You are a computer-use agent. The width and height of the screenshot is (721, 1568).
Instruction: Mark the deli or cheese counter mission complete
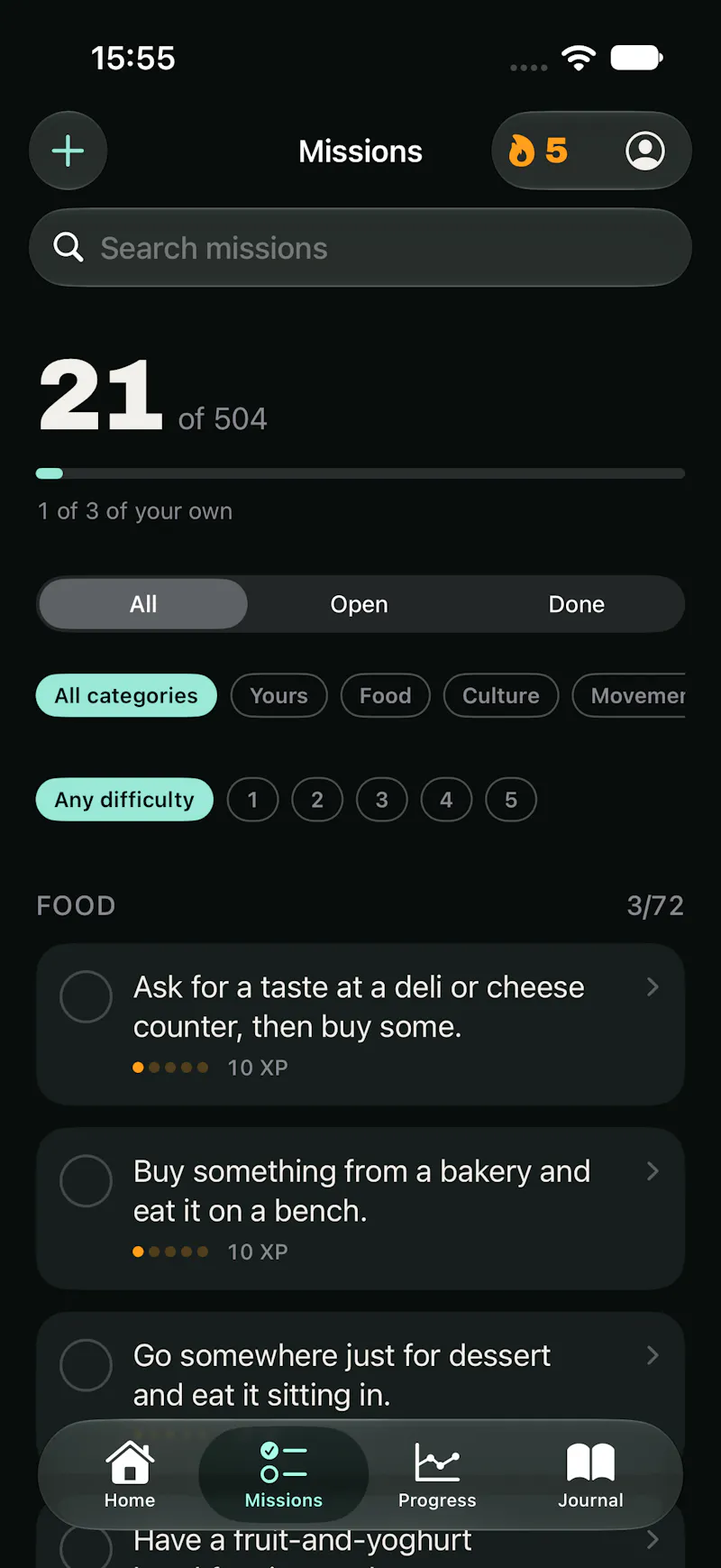tap(87, 996)
